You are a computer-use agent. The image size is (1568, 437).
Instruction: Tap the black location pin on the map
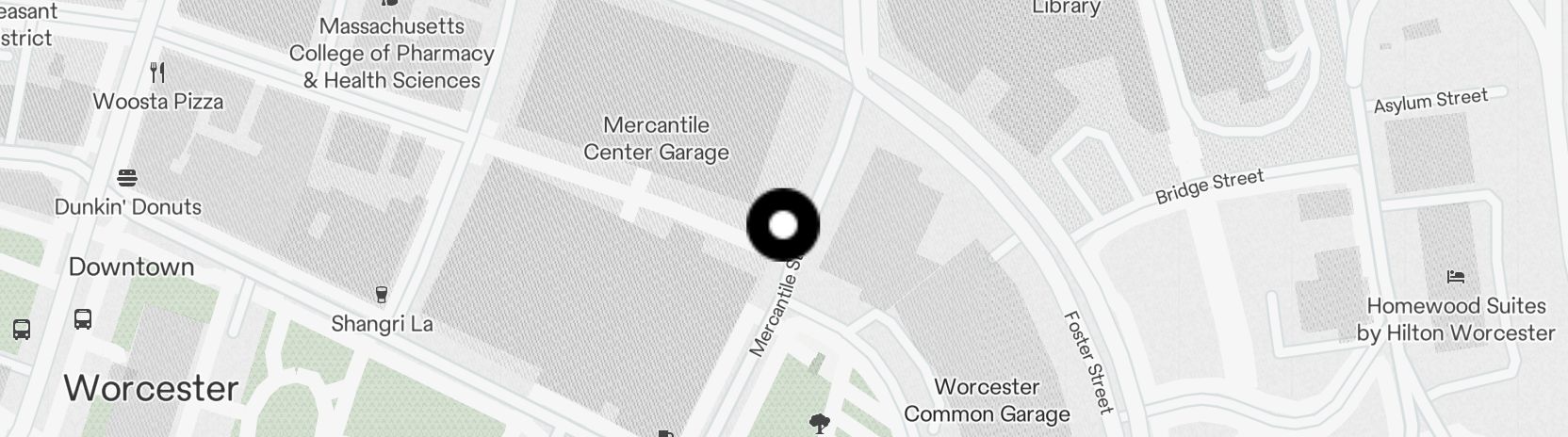[x=783, y=226]
